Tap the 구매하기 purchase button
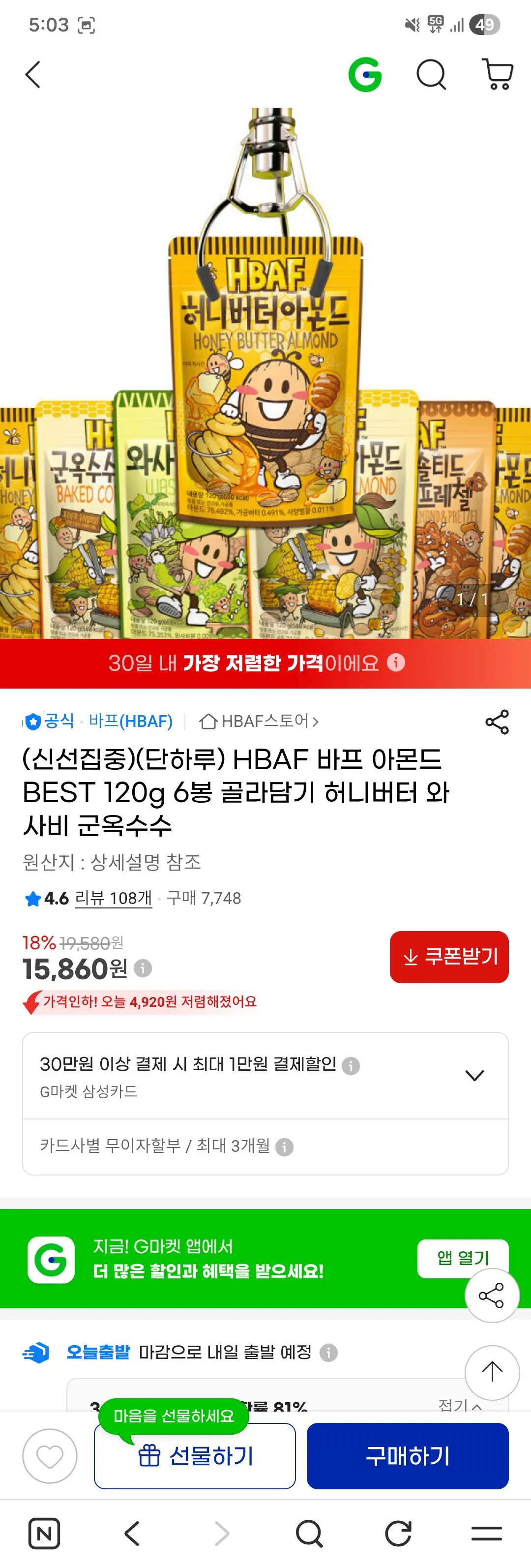The image size is (531, 1568). pyautogui.click(x=409, y=1456)
